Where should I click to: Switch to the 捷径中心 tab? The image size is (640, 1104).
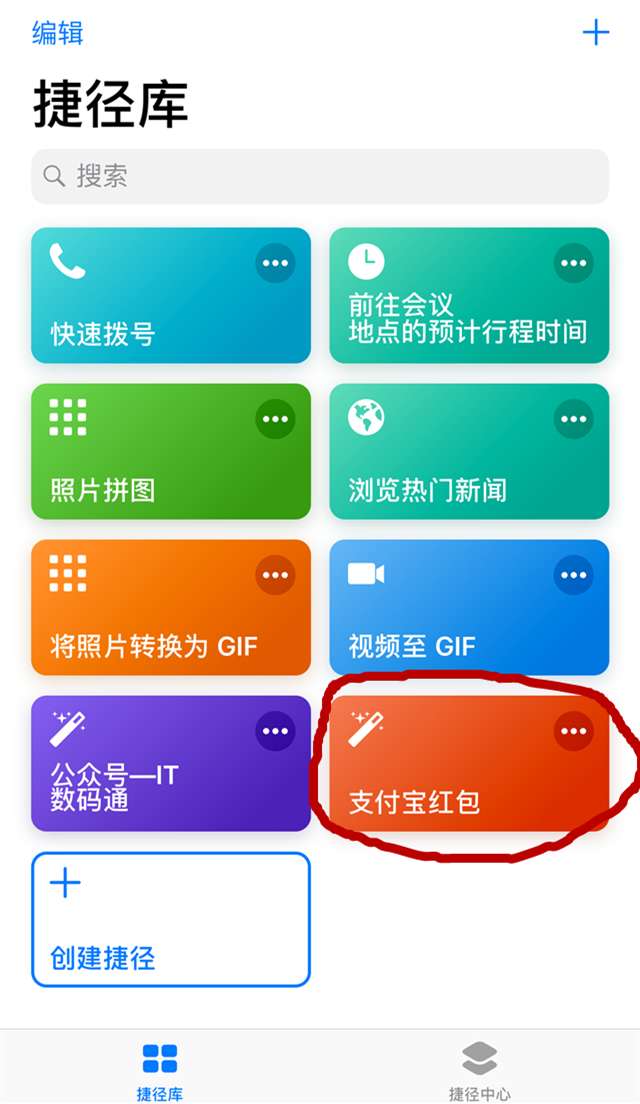click(x=480, y=1070)
